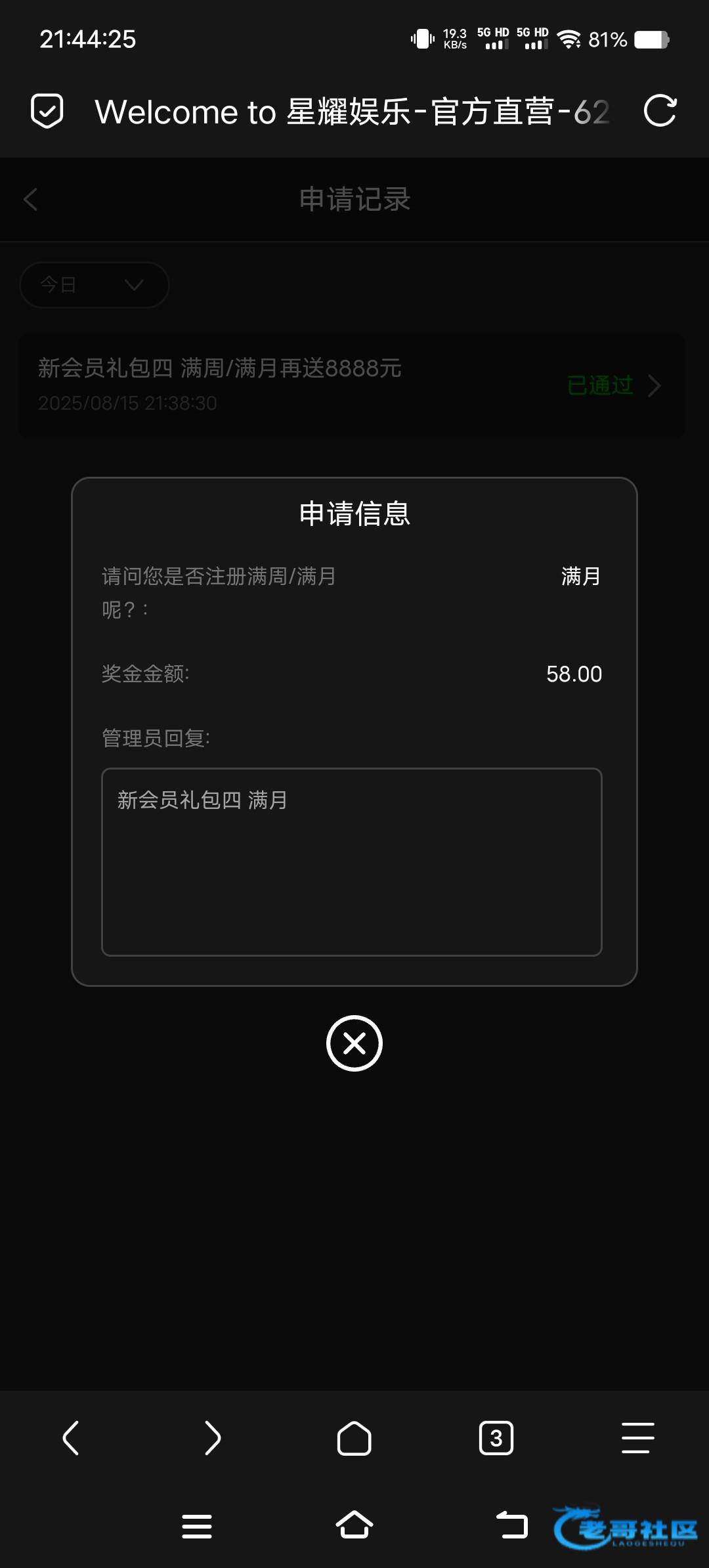
Task: Tap the system back button
Action: pos(512,1525)
